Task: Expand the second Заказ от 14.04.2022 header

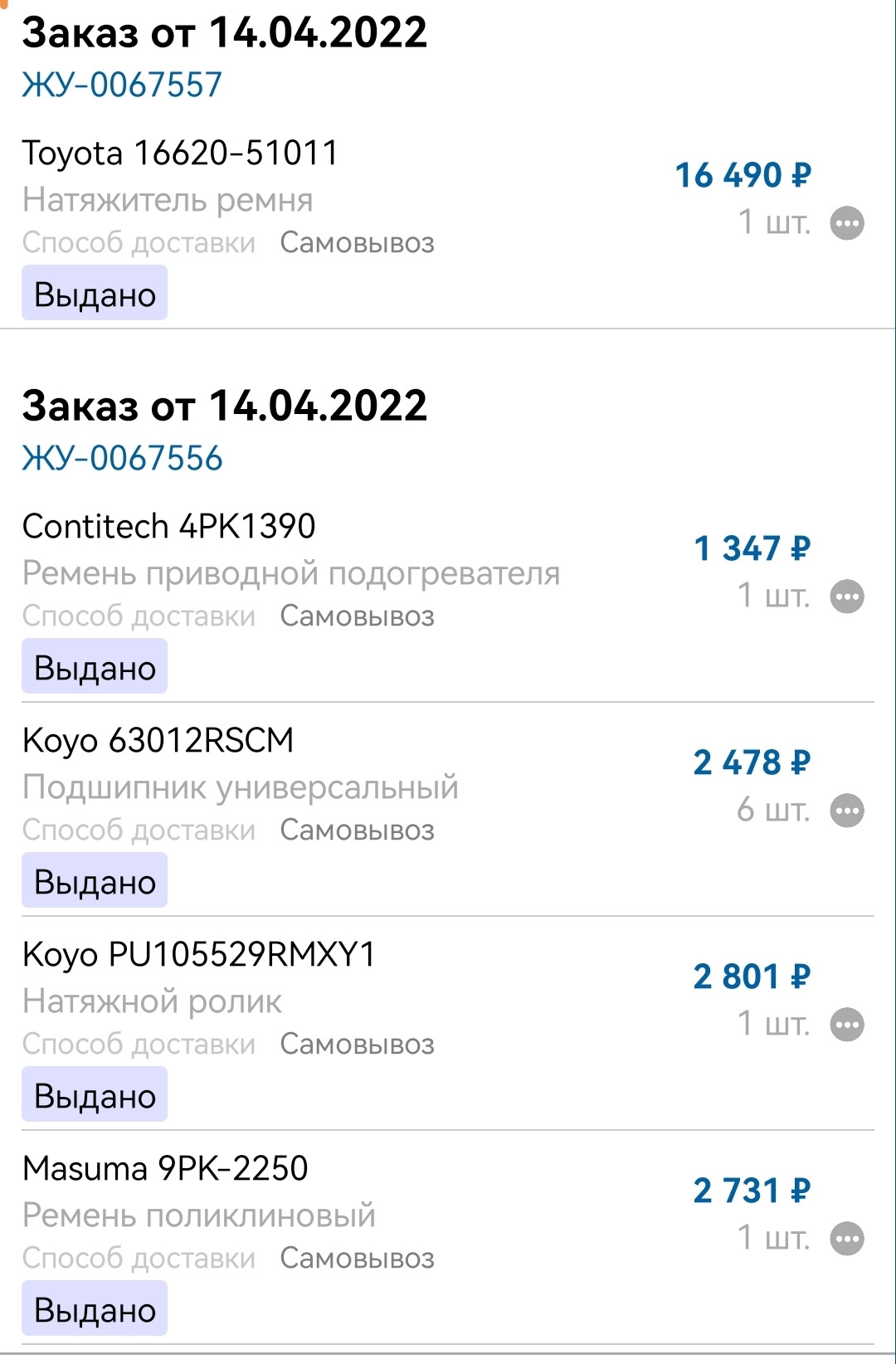Action: pos(225,406)
